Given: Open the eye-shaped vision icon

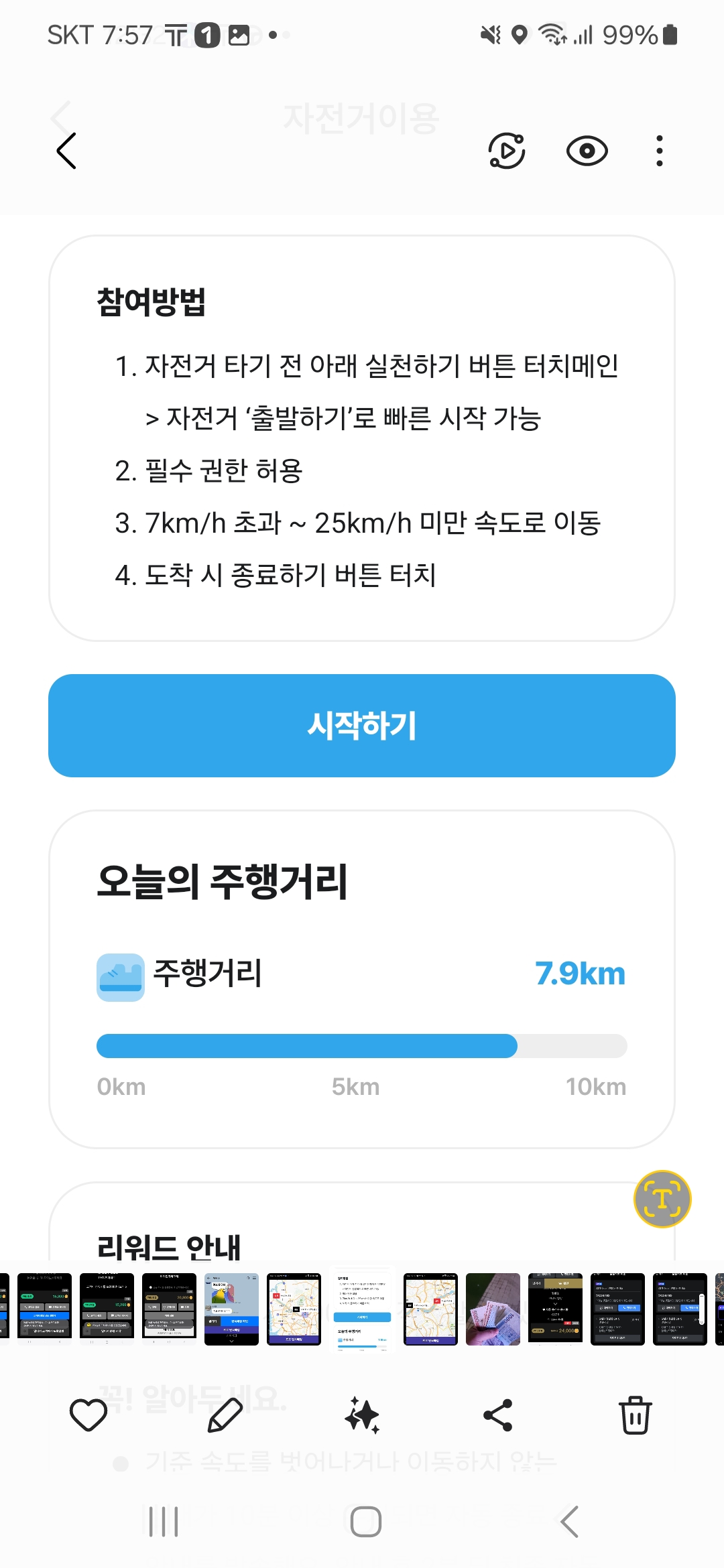Looking at the screenshot, I should 587,151.
